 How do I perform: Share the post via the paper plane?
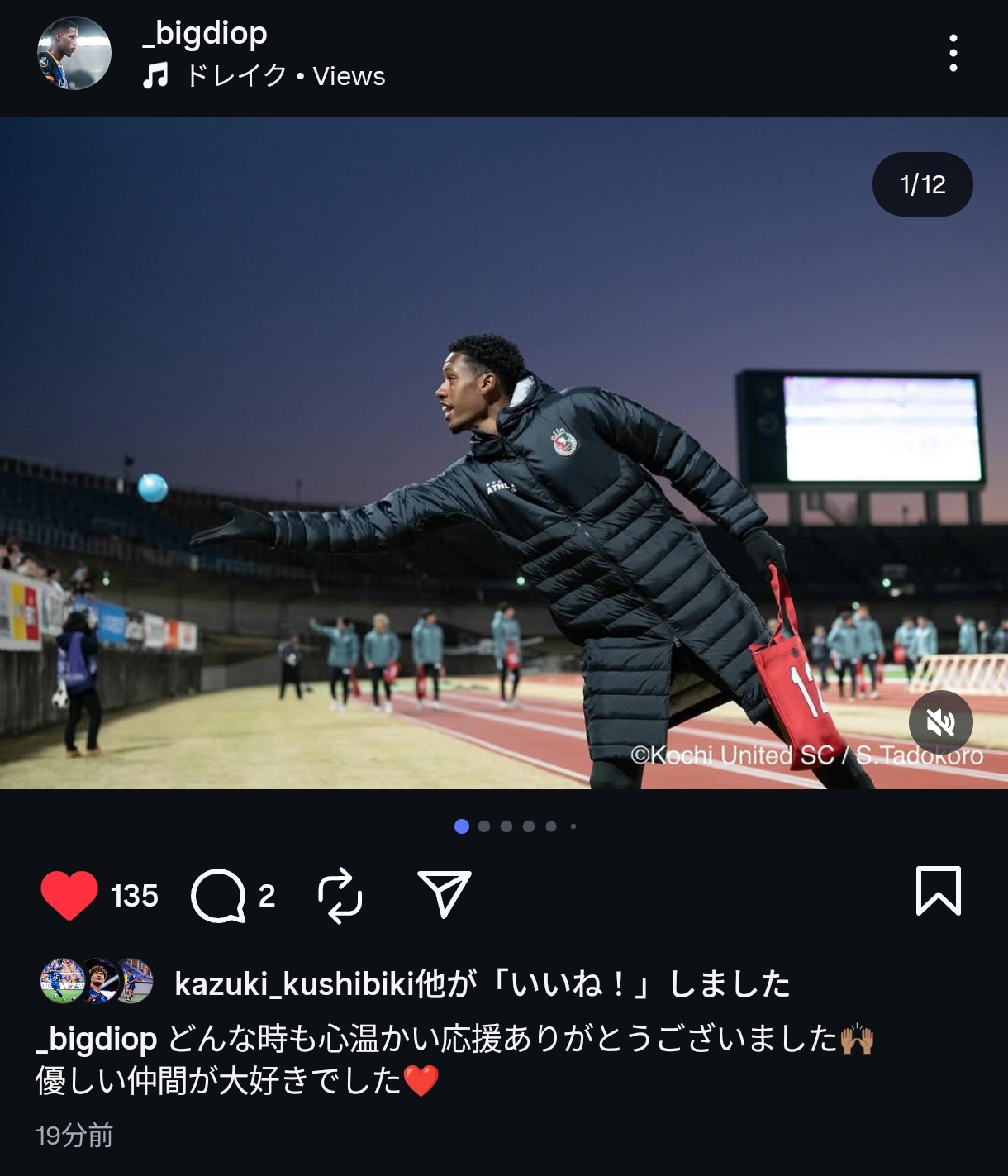click(x=444, y=893)
